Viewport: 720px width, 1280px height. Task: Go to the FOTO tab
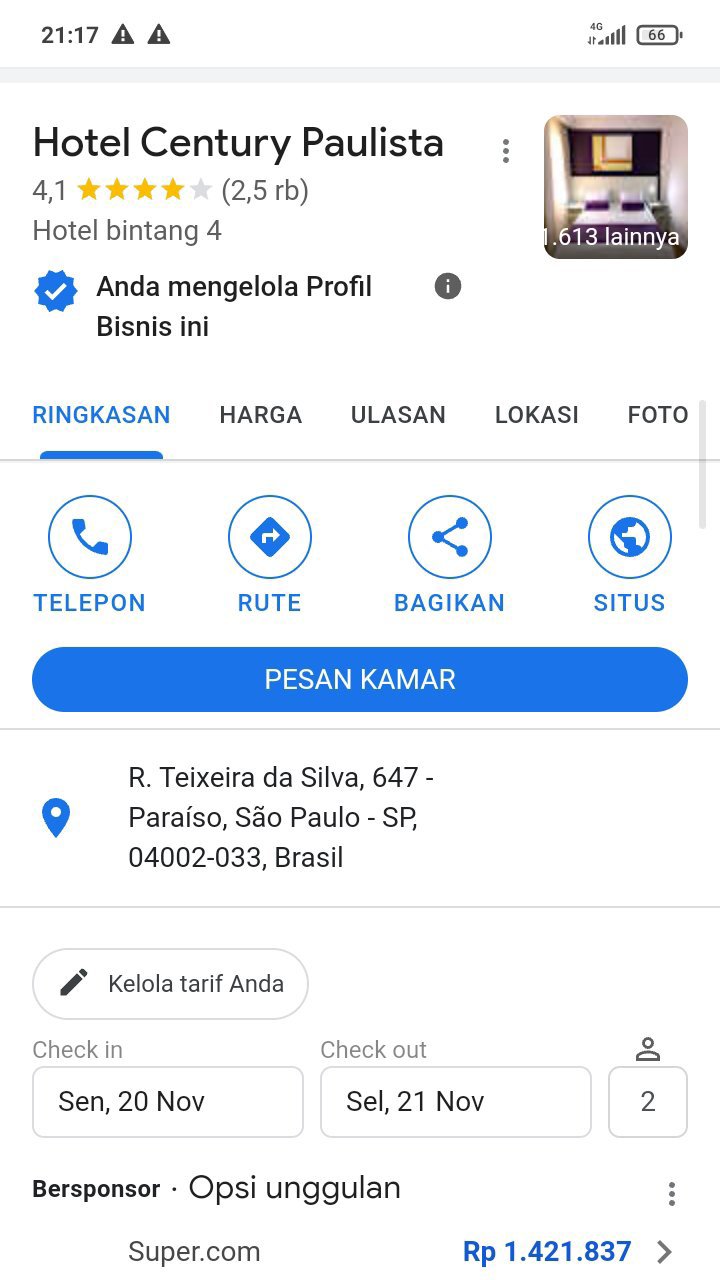click(x=657, y=415)
